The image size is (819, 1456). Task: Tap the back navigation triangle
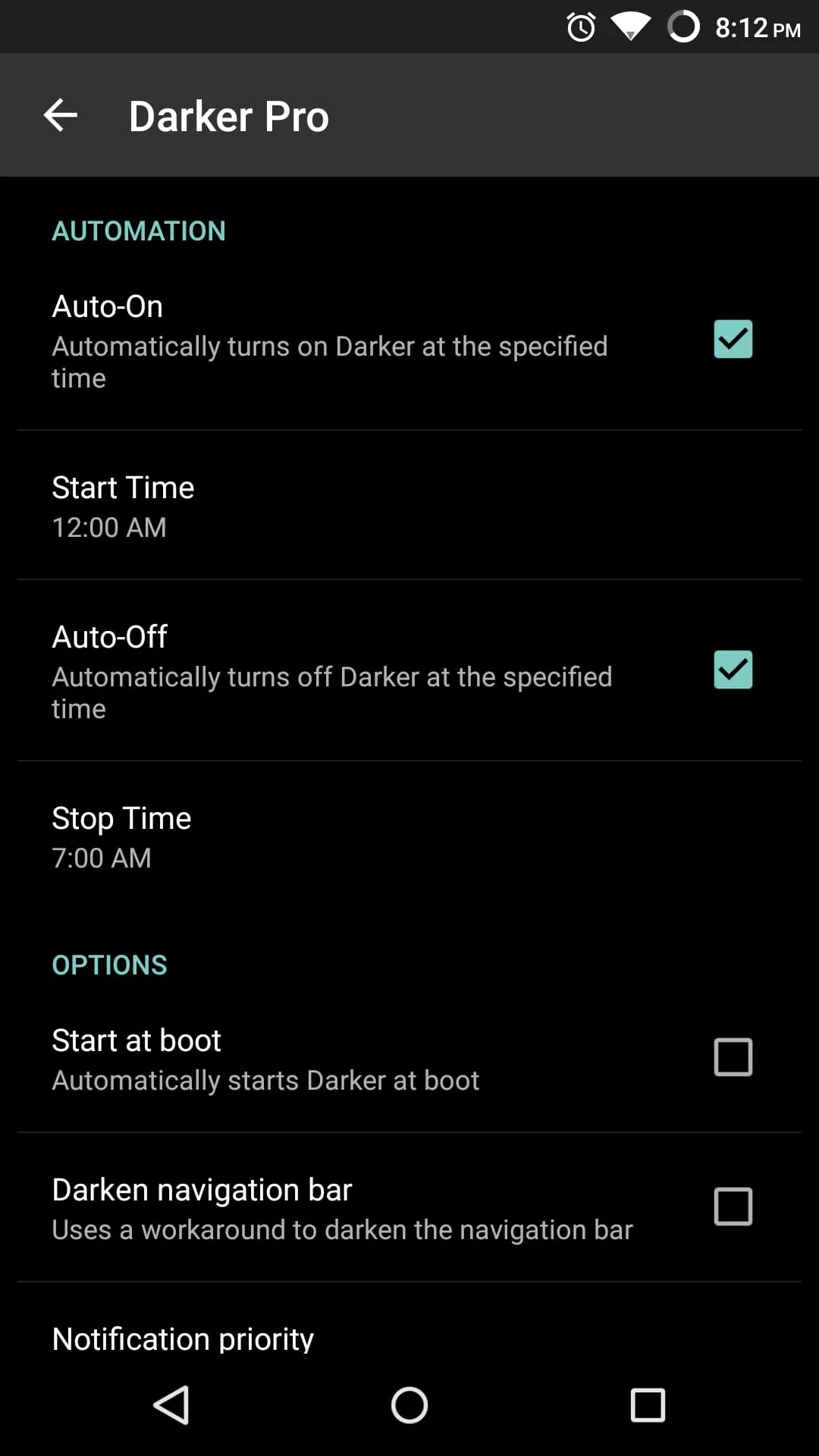tap(171, 1404)
